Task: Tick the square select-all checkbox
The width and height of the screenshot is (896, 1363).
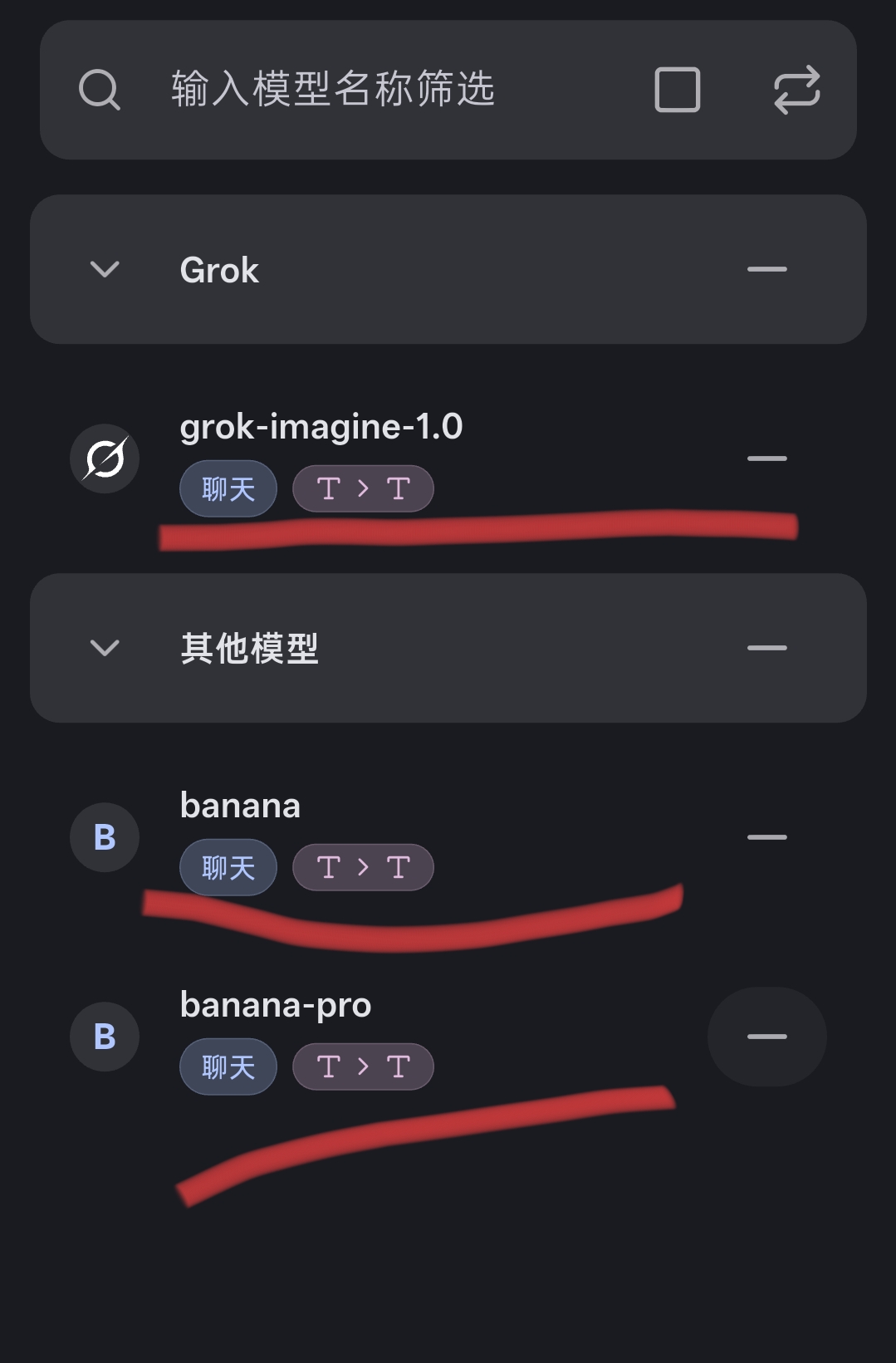Action: pos(677,90)
